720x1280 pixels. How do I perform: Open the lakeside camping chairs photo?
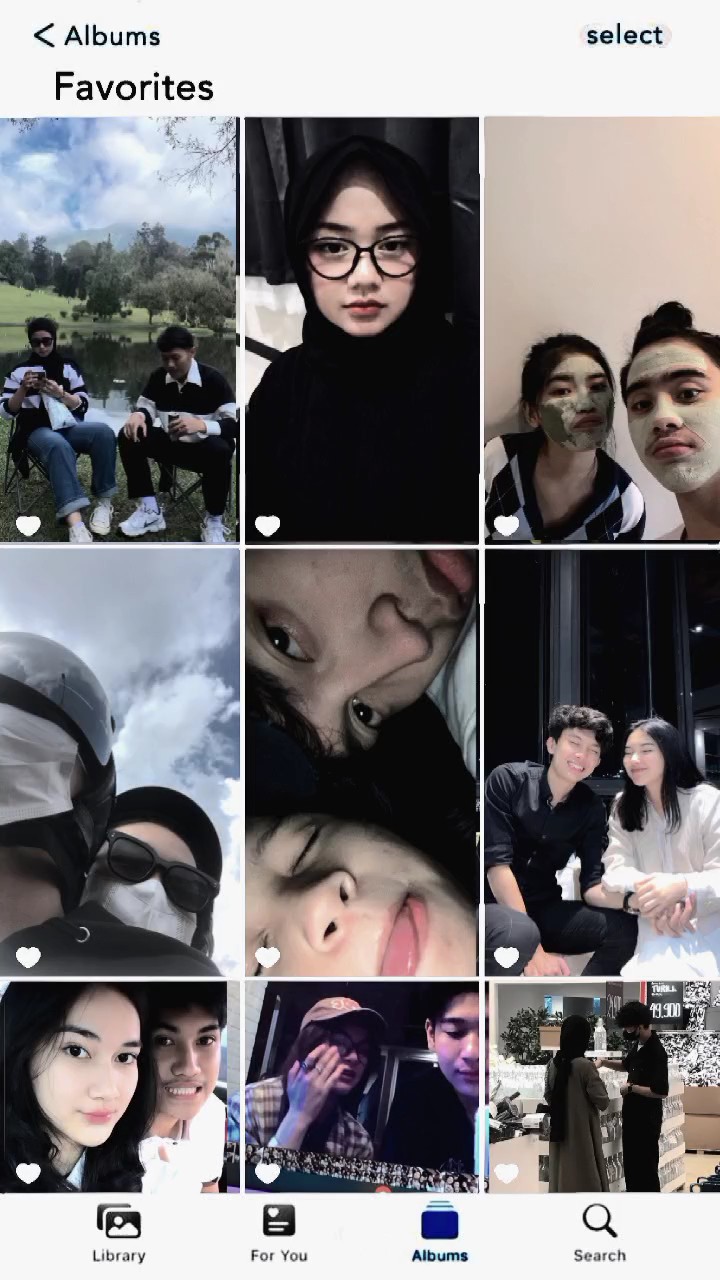[x=118, y=330]
